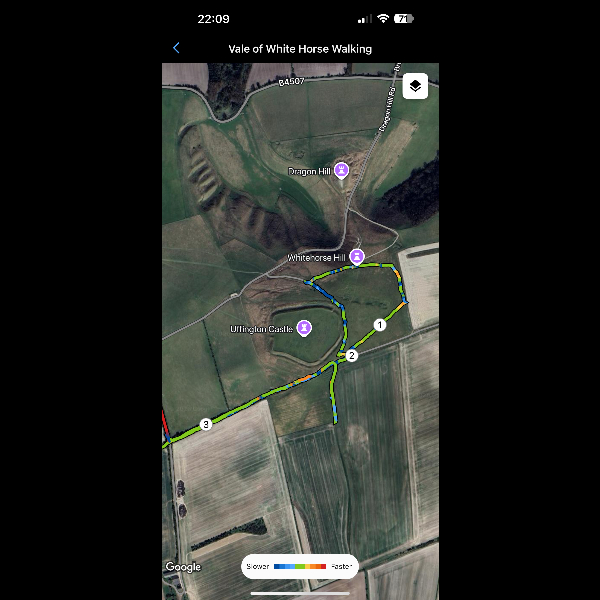
Task: Tap kilometre marker 1 on the route
Action: pyautogui.click(x=379, y=324)
